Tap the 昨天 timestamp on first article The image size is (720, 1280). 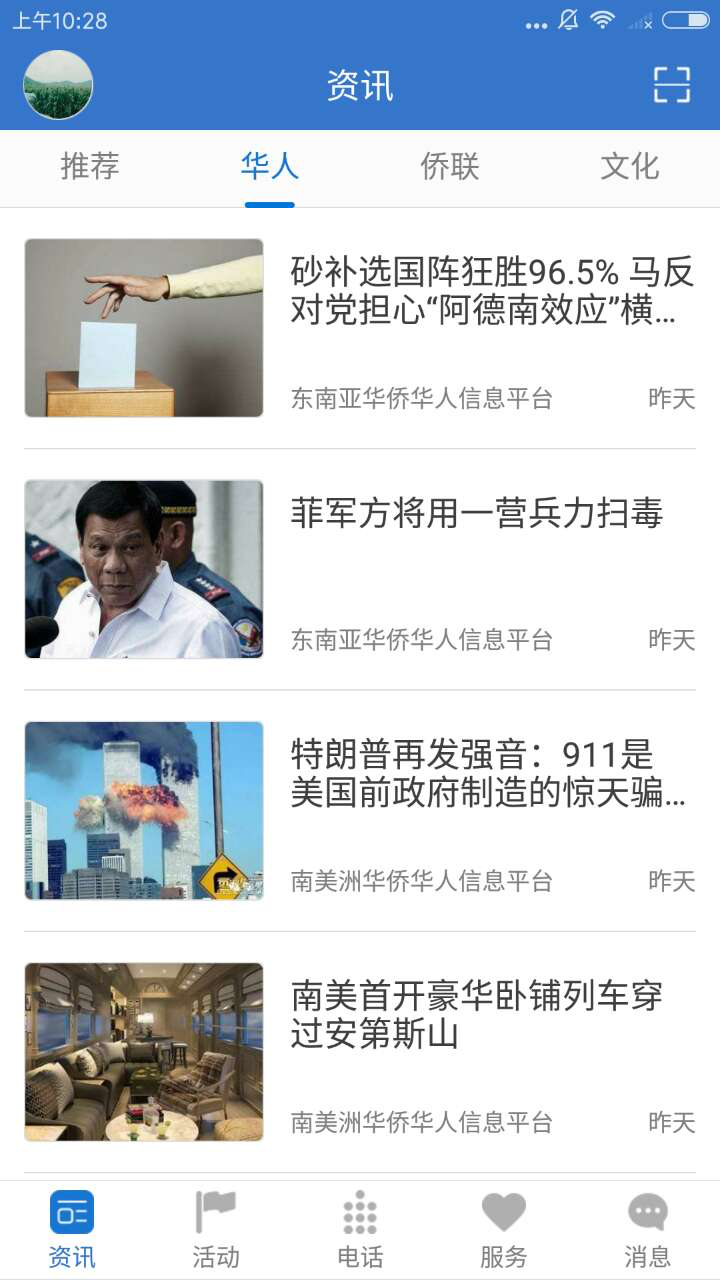pyautogui.click(x=670, y=400)
